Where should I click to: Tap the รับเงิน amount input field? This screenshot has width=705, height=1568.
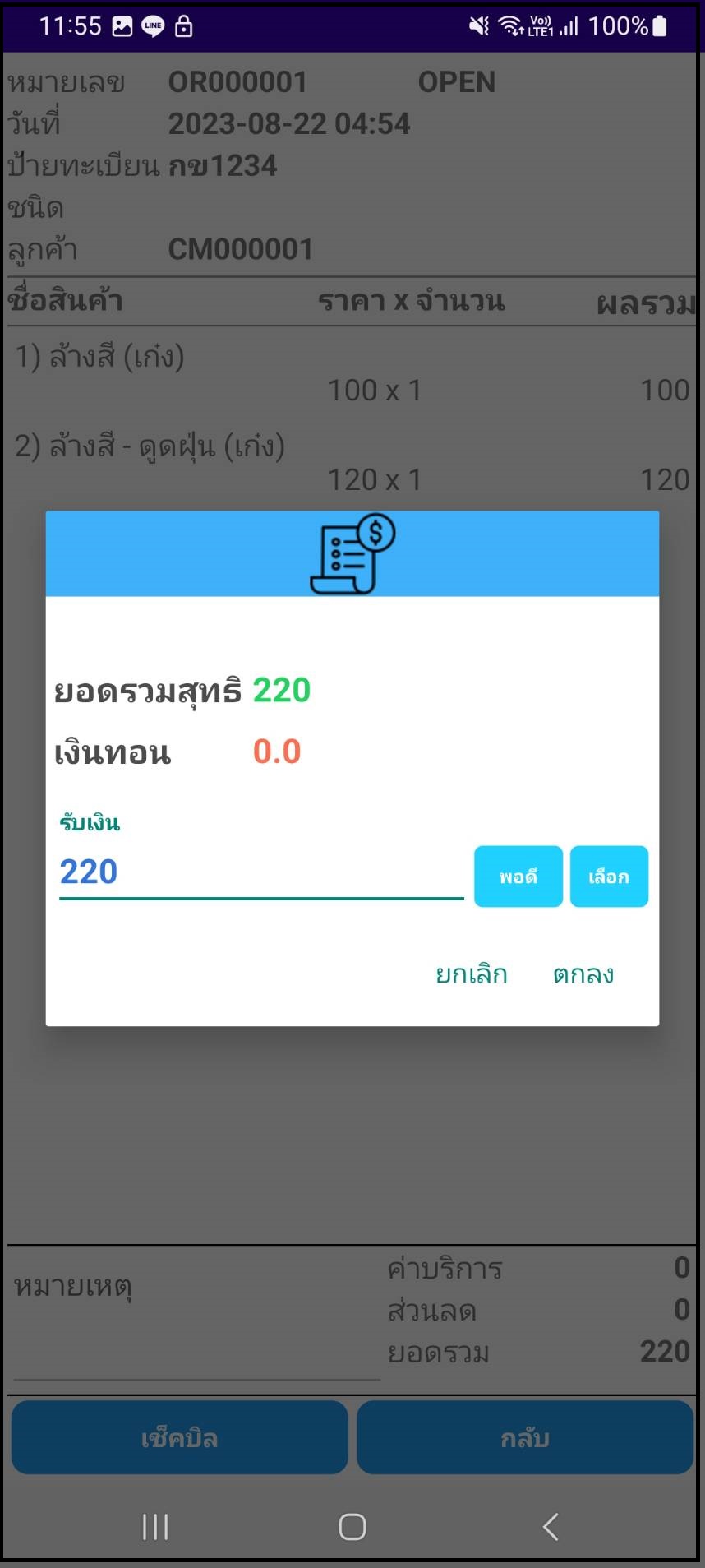tap(261, 872)
